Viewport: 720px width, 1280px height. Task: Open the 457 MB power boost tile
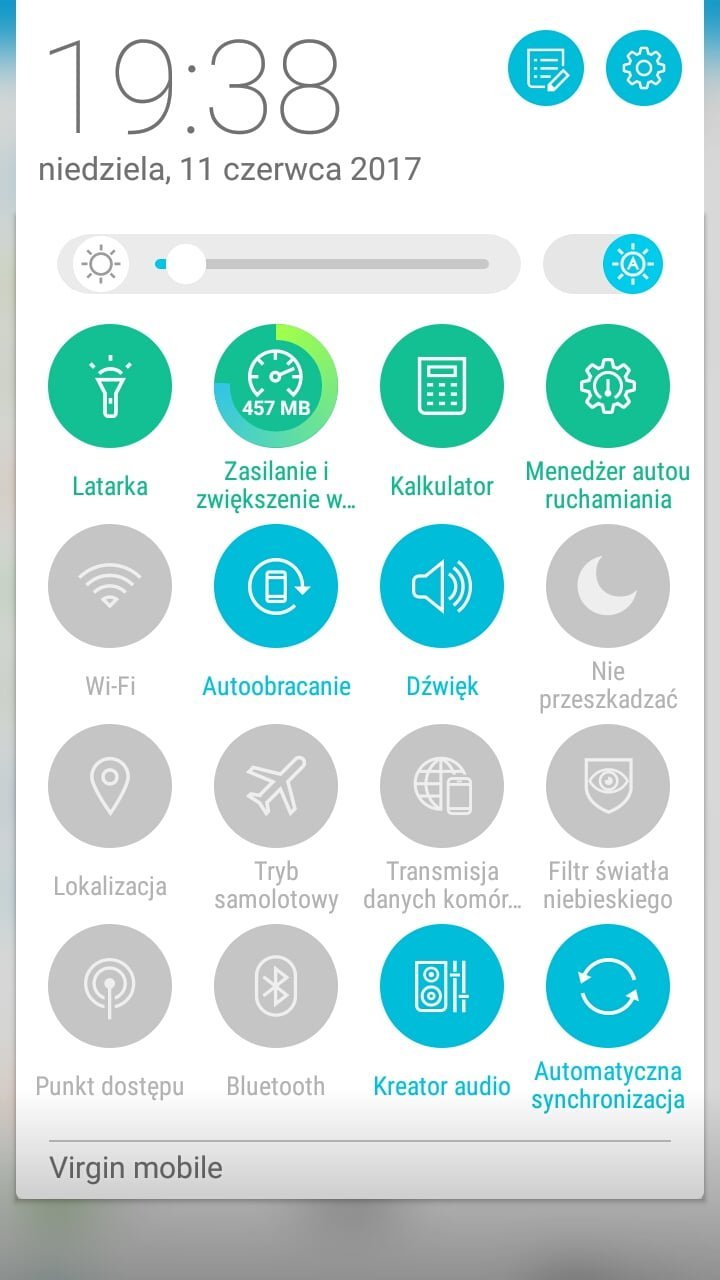tap(276, 386)
